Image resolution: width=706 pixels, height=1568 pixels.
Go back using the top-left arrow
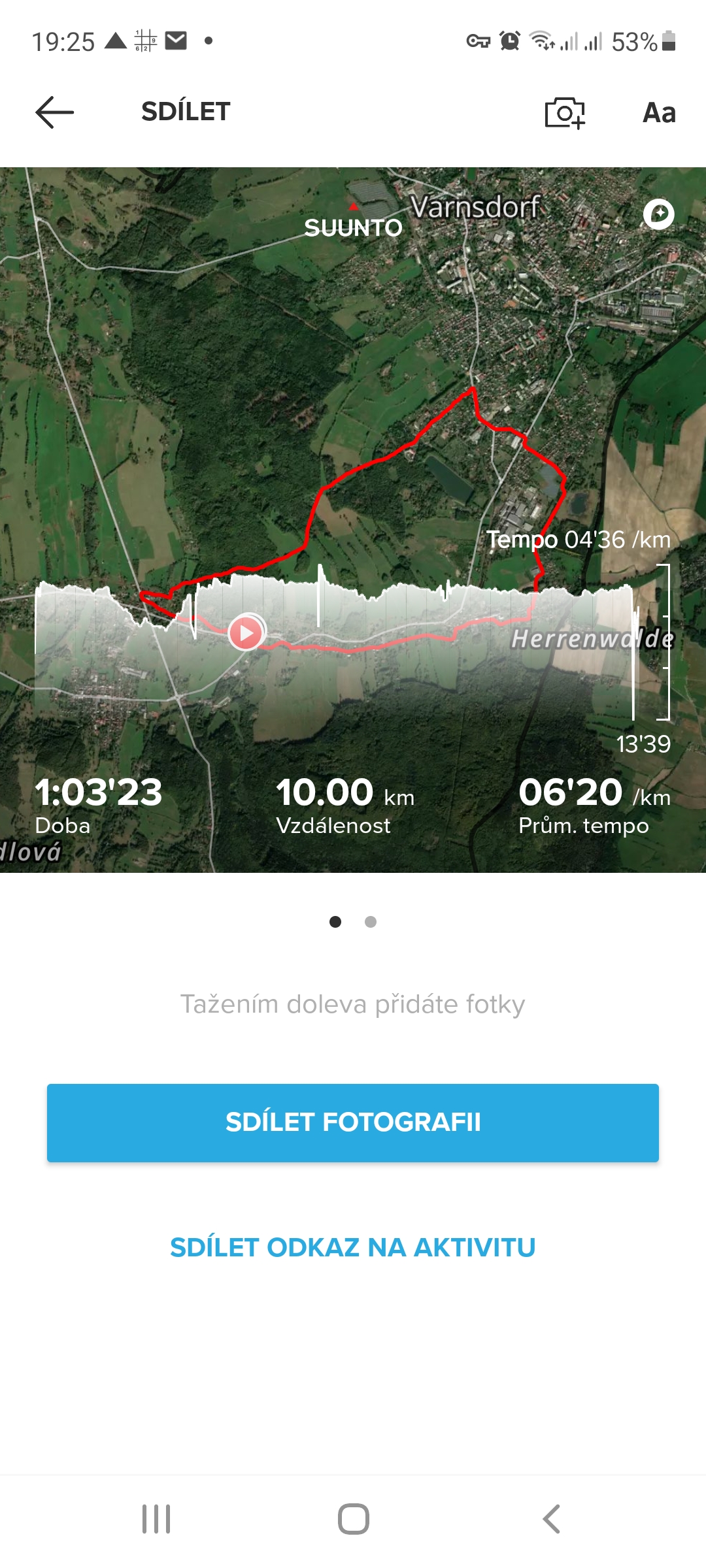(55, 112)
